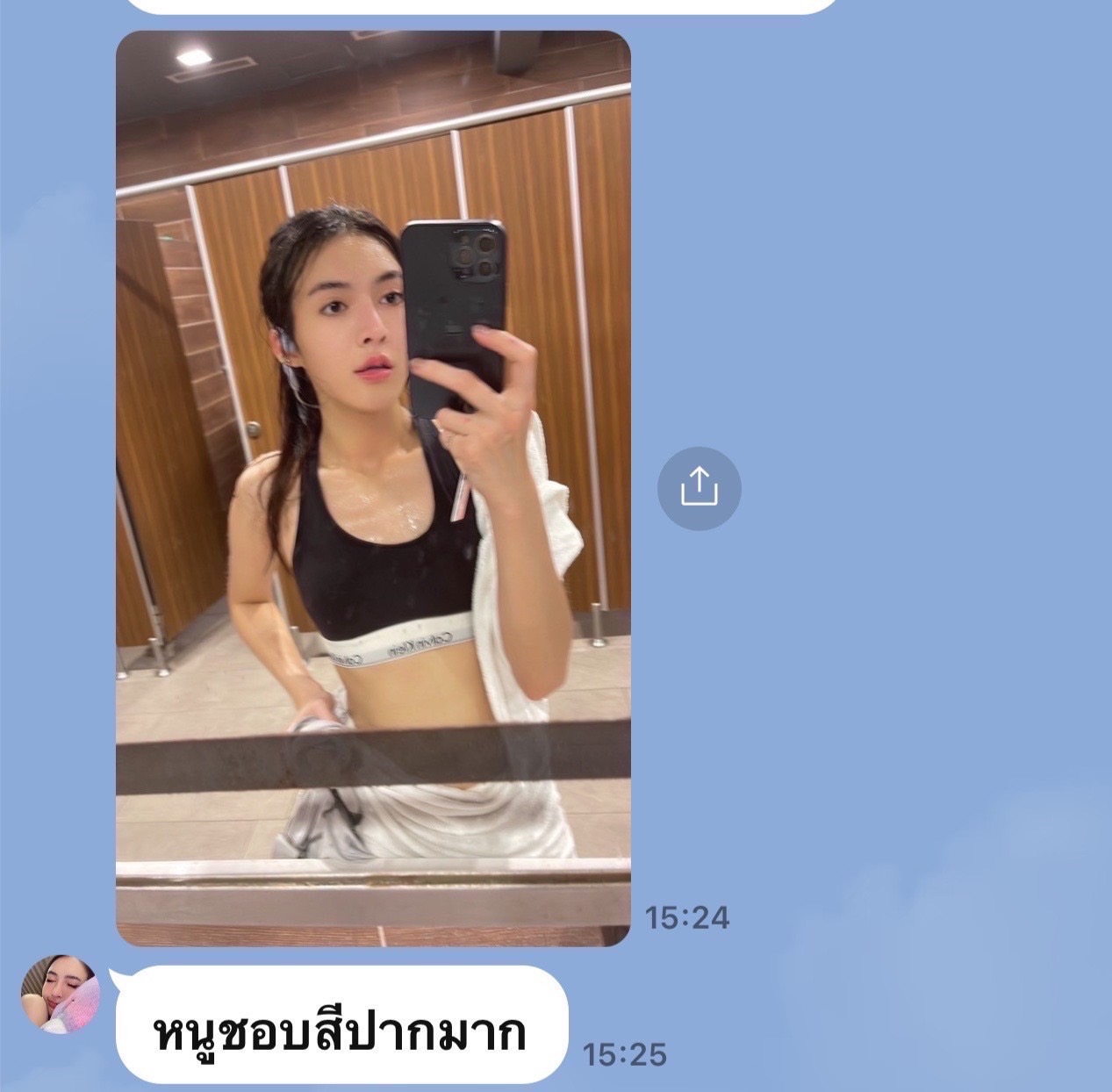The image size is (1112, 1092).
Task: Open the mirror selfie photo message
Action: click(373, 488)
